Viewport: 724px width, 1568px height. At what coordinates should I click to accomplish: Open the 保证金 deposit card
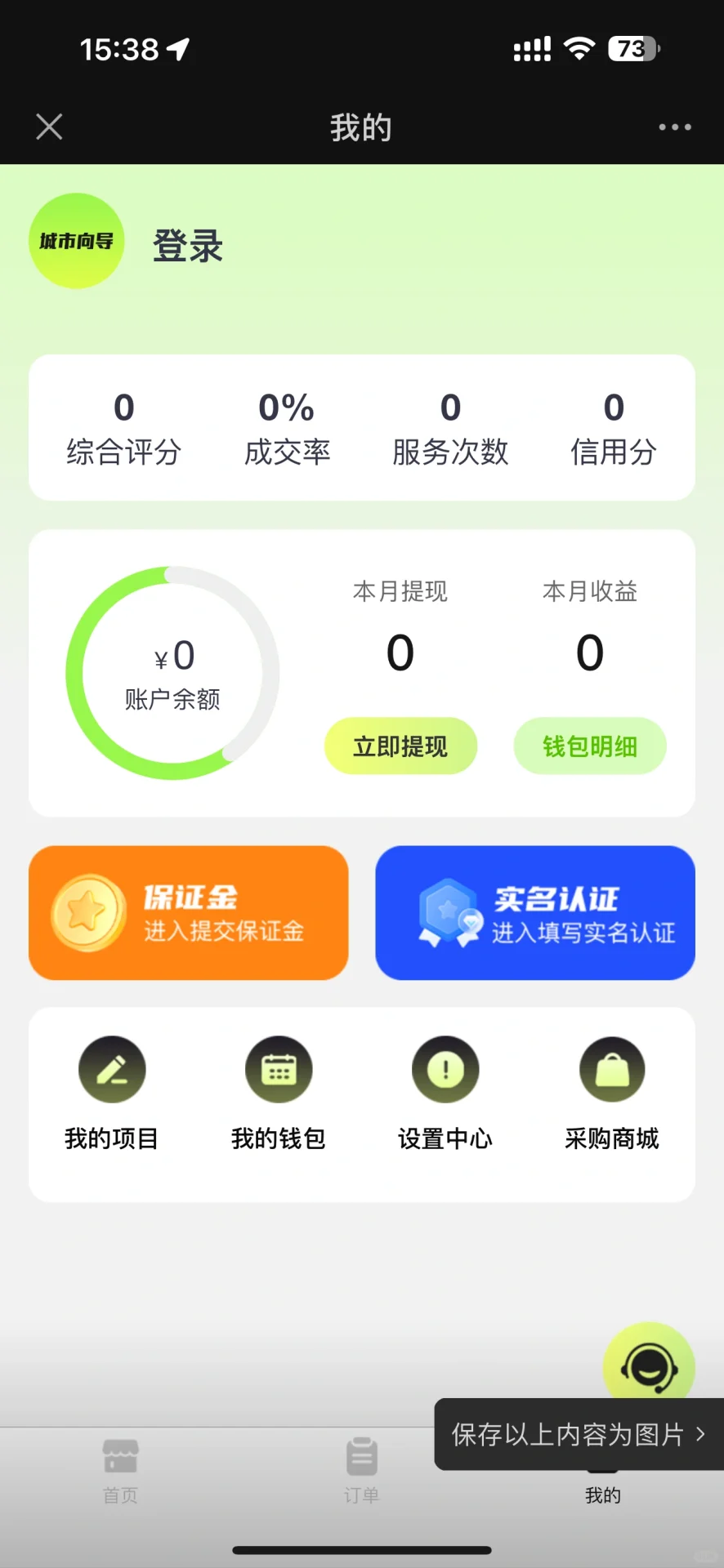[x=188, y=912]
